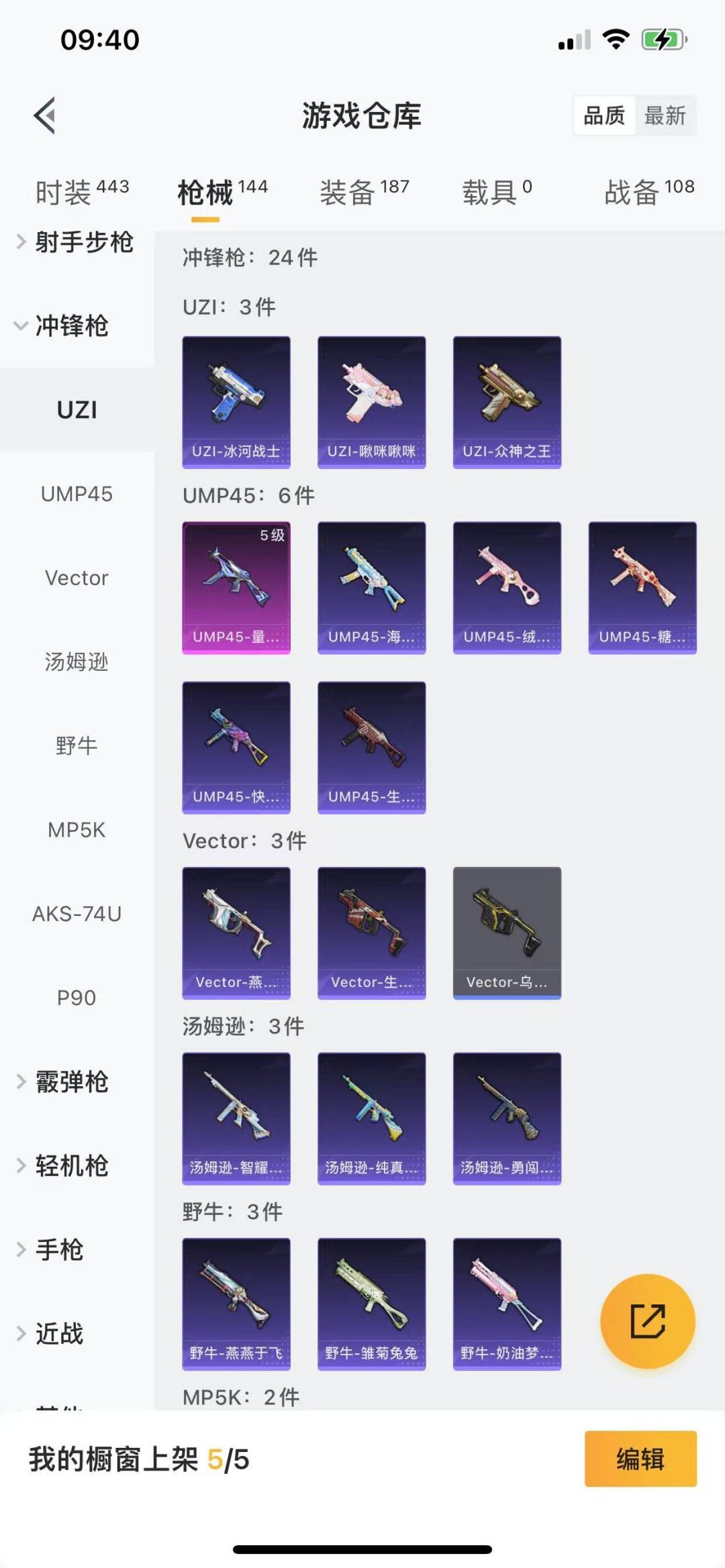
Task: Select AKS-74U in the side list
Action: point(77,914)
